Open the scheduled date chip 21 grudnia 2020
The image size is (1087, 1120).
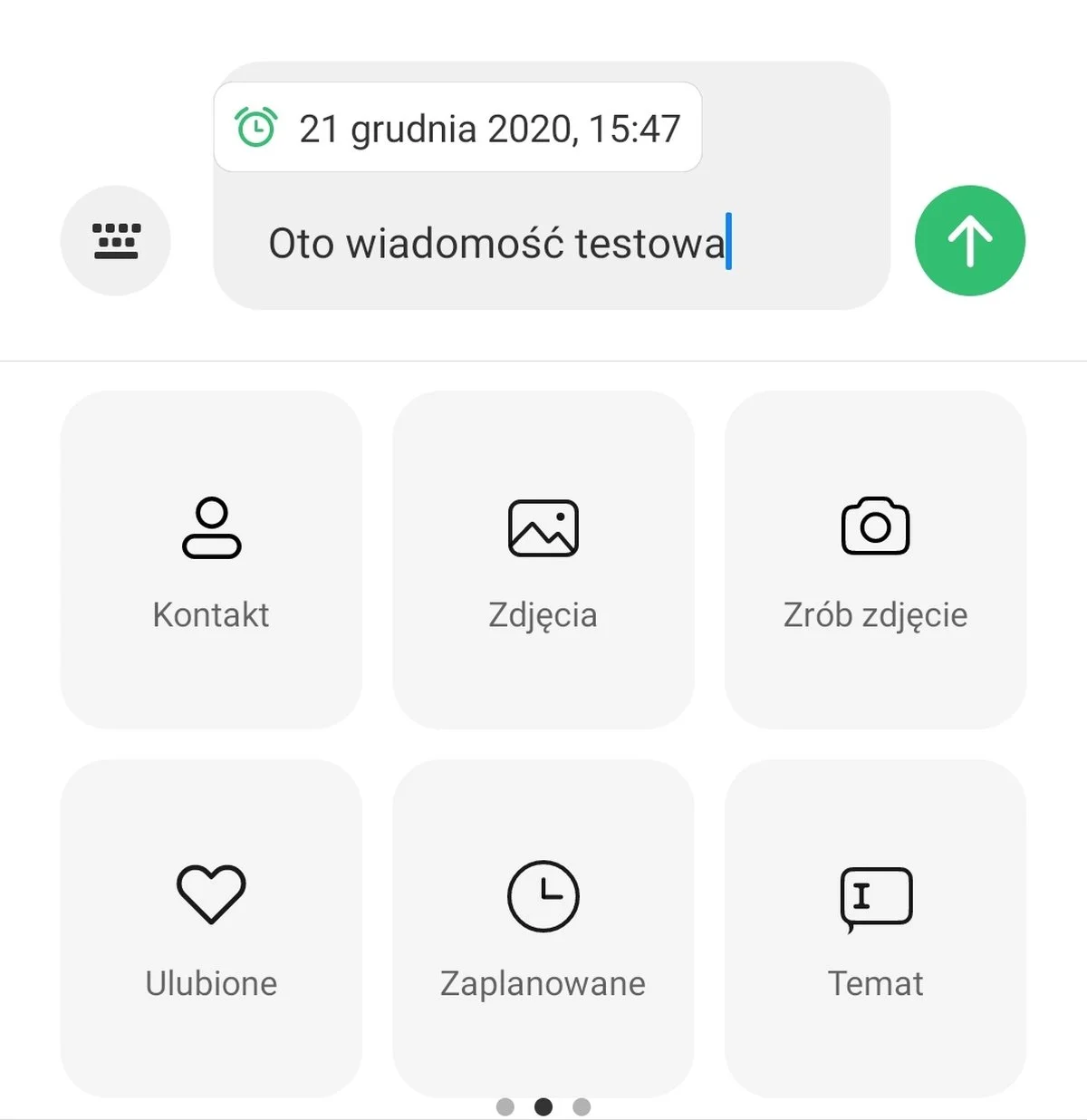point(457,127)
